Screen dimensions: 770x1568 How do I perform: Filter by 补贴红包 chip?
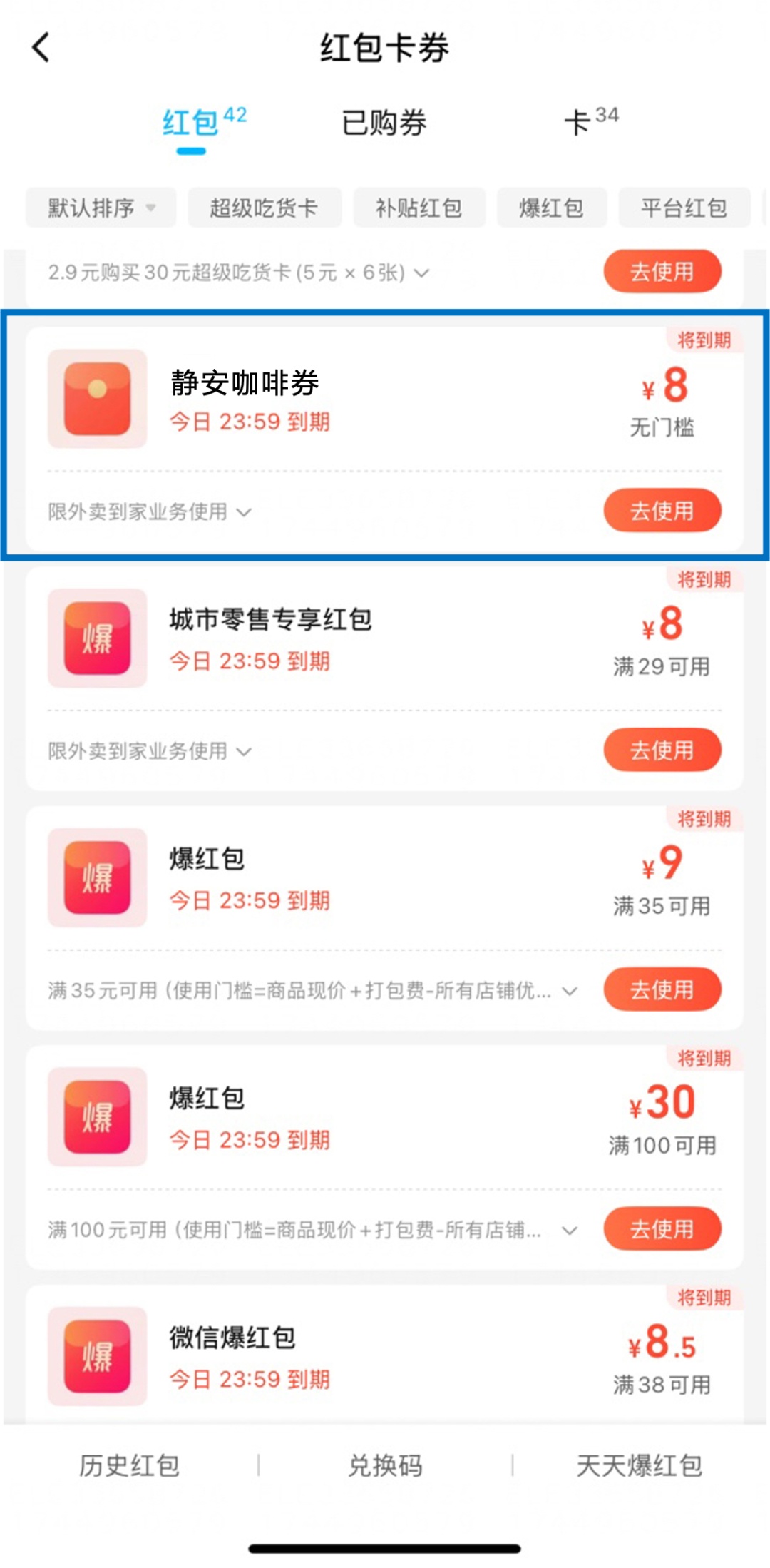(x=419, y=208)
